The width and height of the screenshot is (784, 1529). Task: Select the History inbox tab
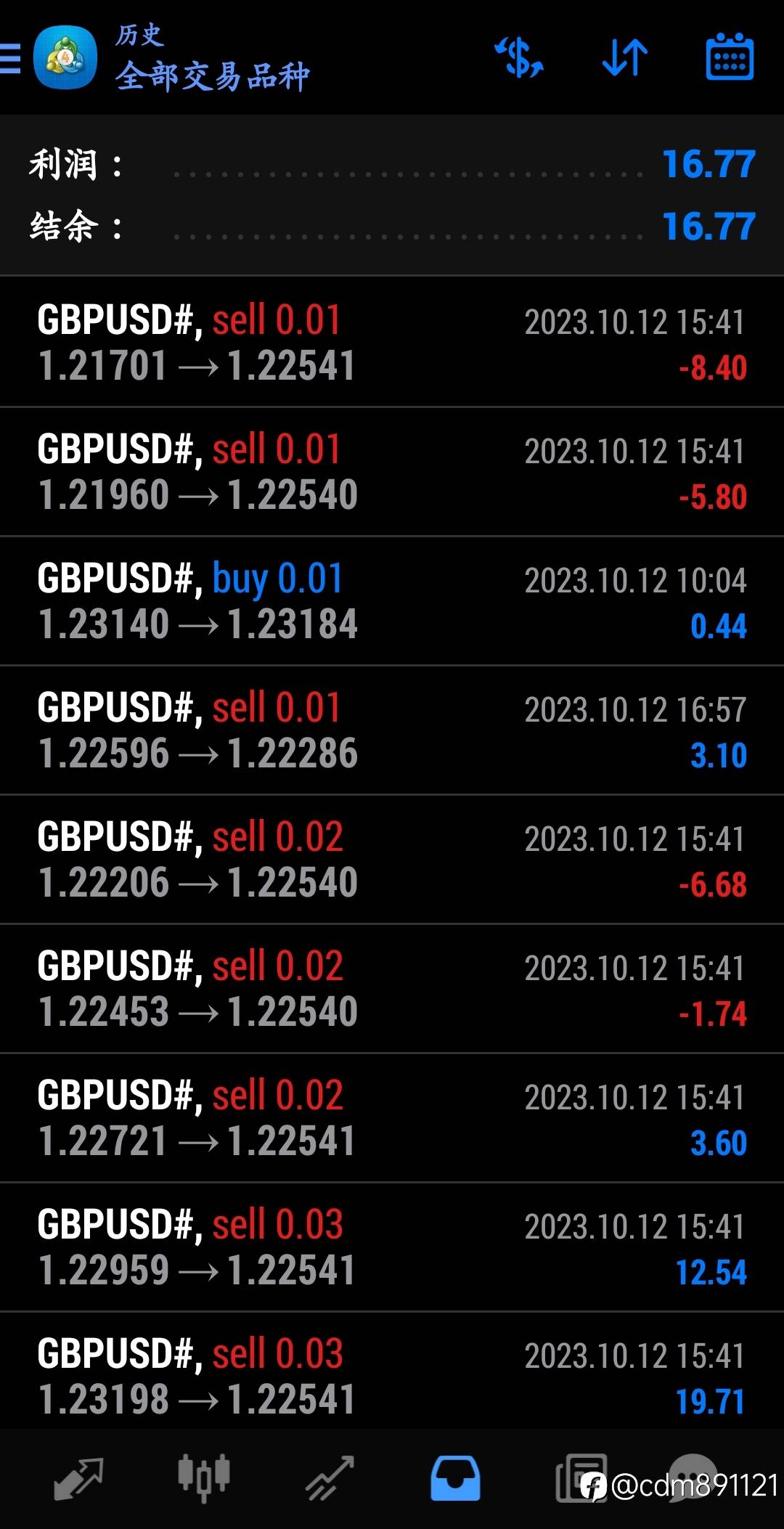tap(455, 1478)
